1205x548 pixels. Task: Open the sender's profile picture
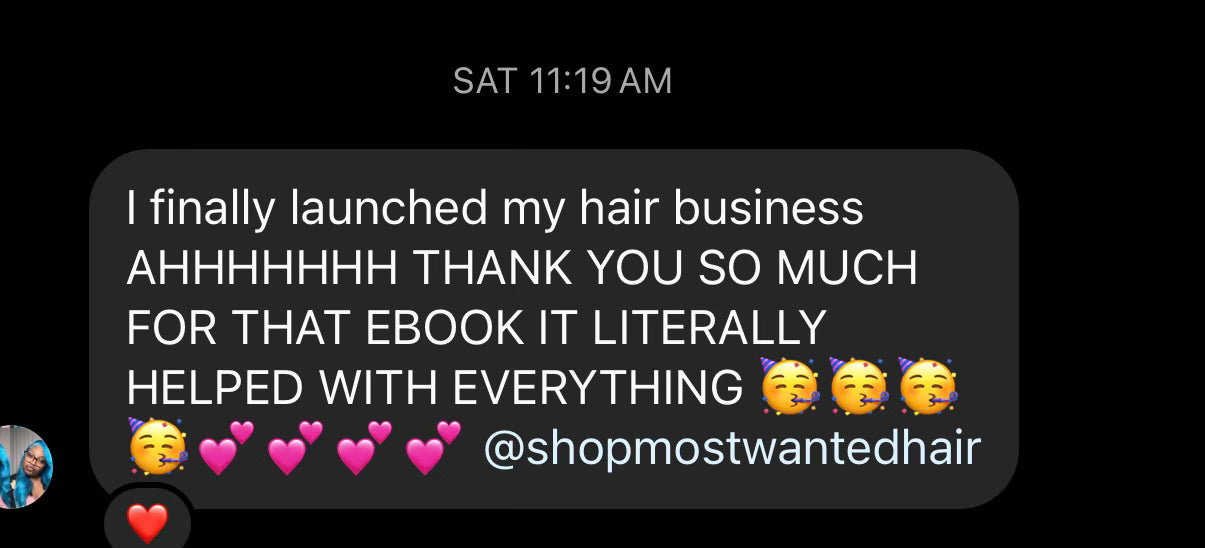point(25,466)
